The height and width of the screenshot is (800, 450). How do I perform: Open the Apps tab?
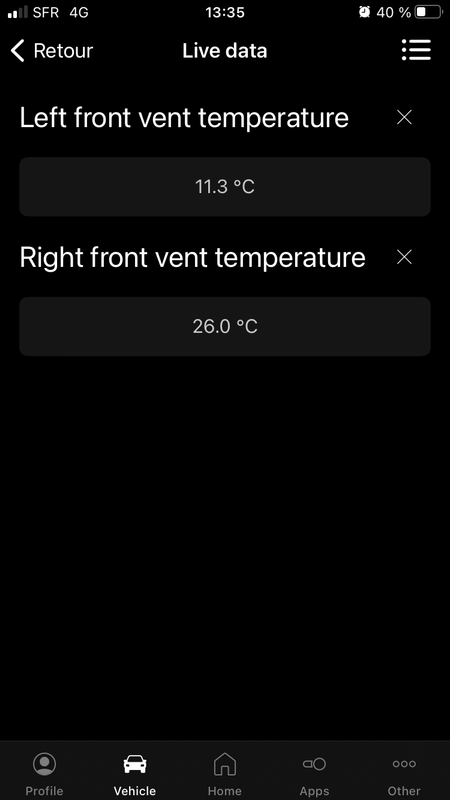(314, 774)
